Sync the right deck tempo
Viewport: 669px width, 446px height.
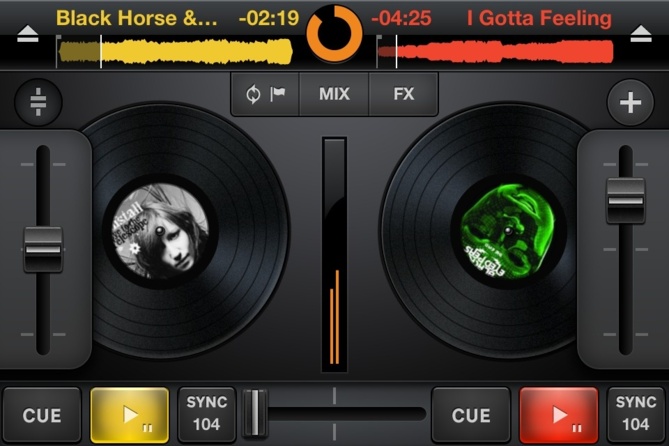(636, 415)
